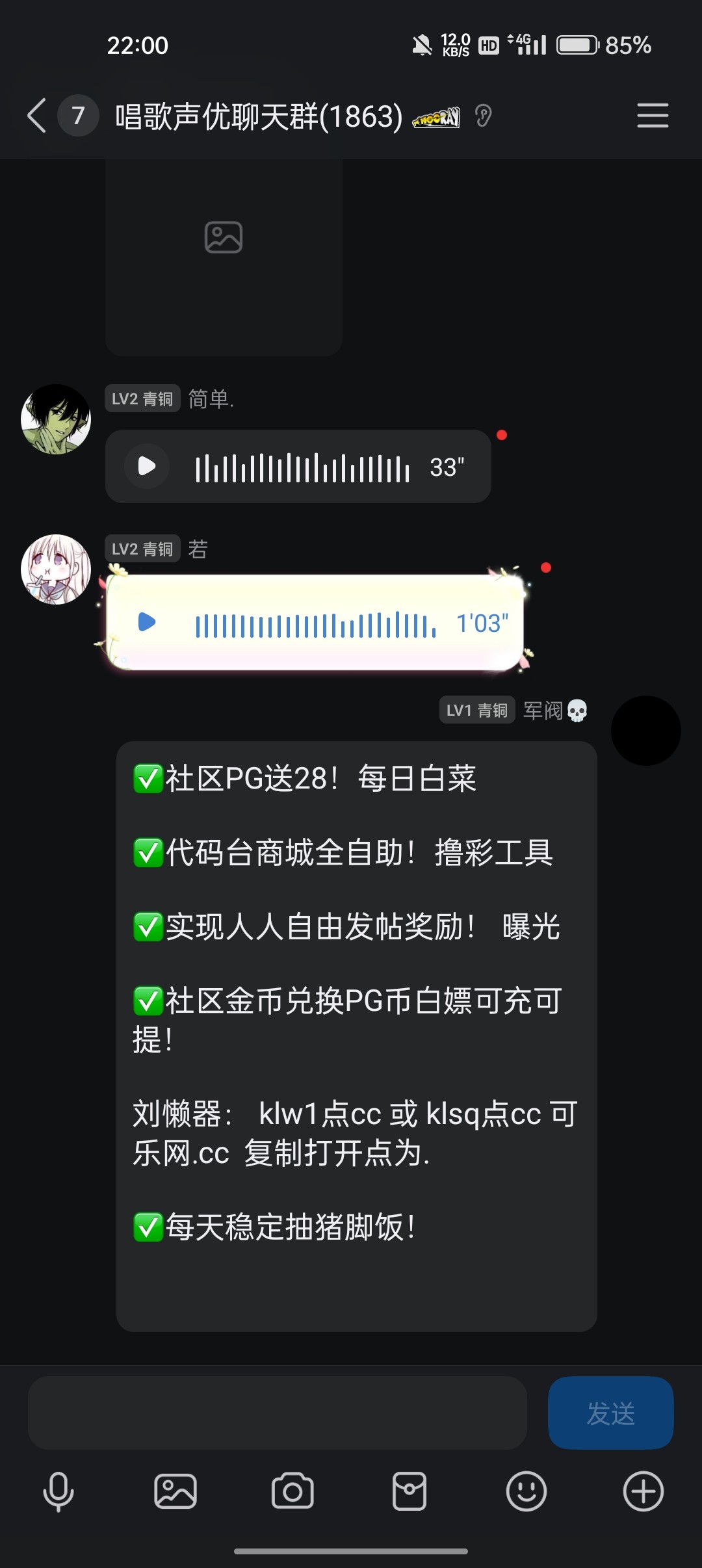Start voice input with microphone icon
The image size is (702, 1568).
click(58, 1491)
